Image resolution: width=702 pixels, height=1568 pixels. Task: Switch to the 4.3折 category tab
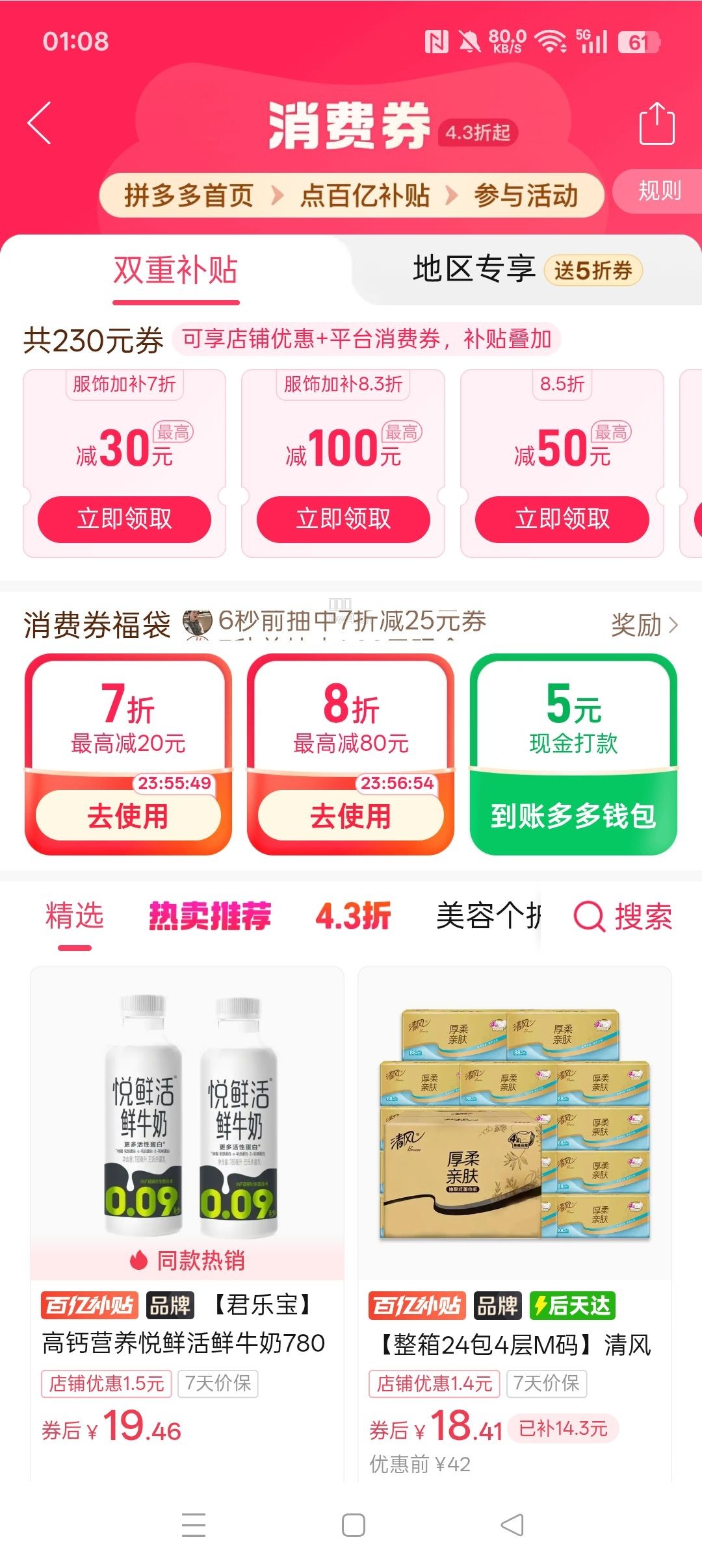pos(353,916)
